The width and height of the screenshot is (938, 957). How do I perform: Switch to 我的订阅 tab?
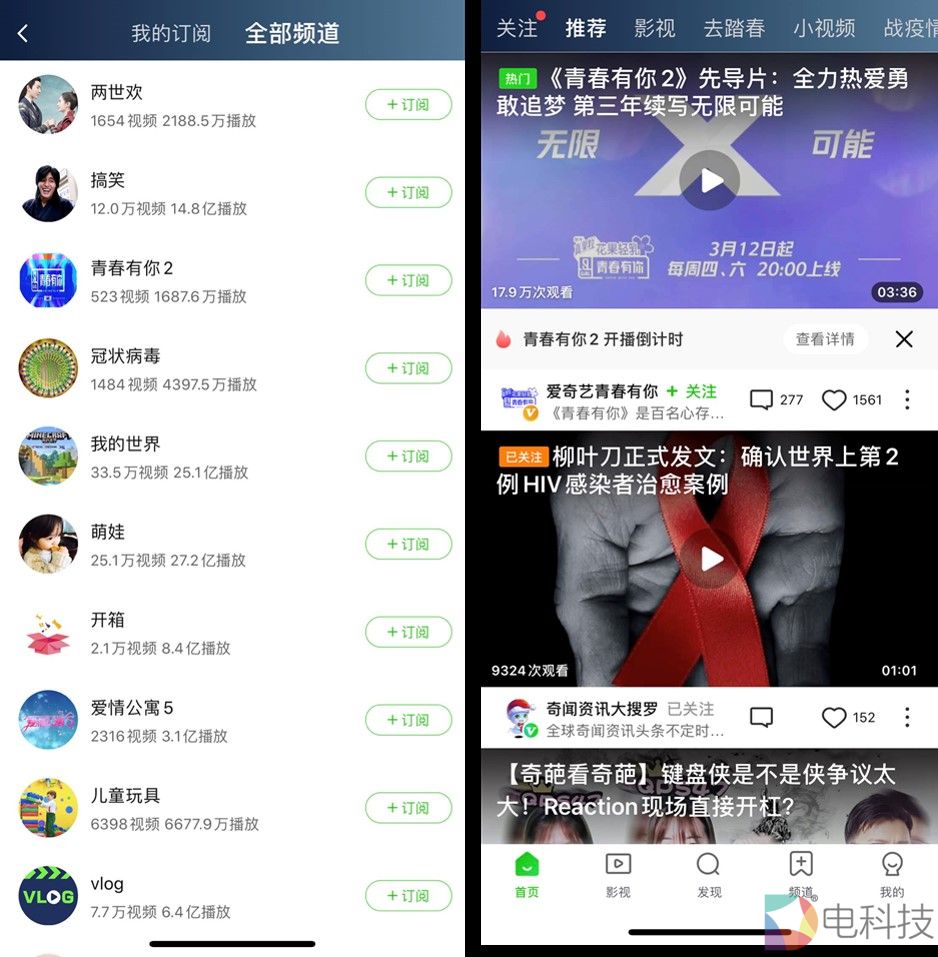[171, 33]
